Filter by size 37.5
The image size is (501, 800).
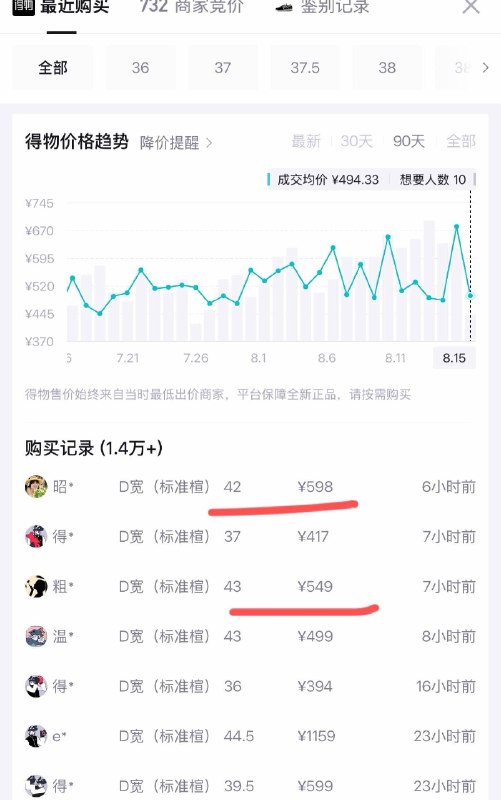tap(305, 67)
